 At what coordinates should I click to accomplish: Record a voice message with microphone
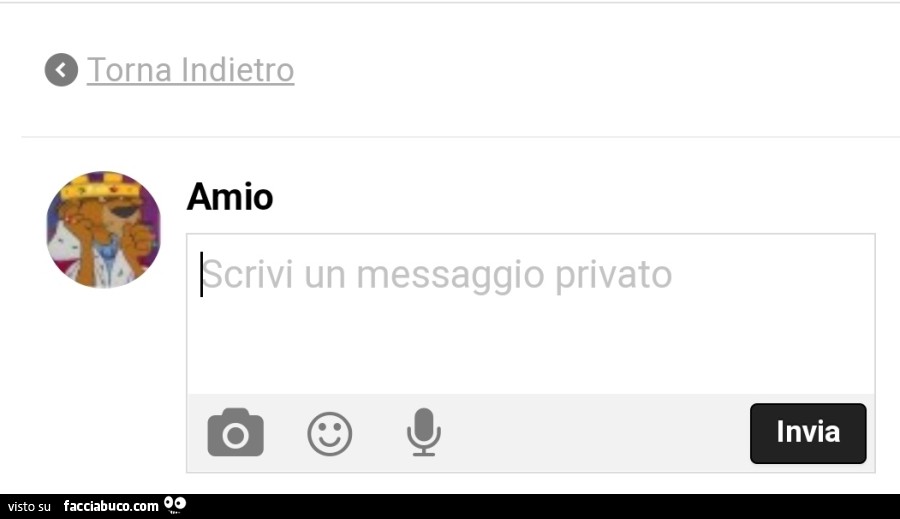[x=423, y=432]
